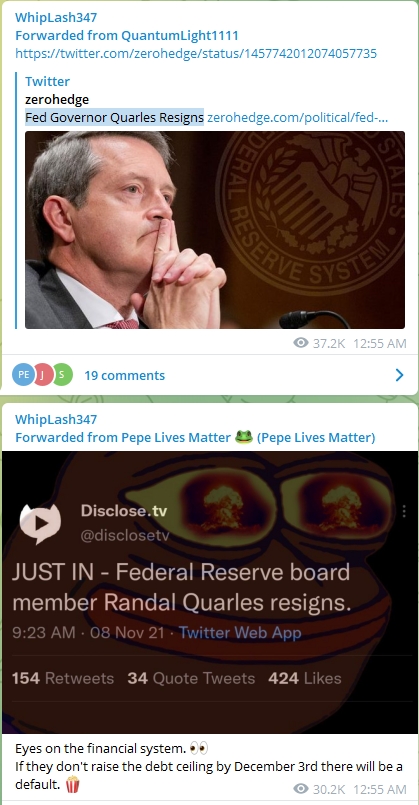419x805 pixels.
Task: Open the zerohedge.com/political article link
Action: (x=297, y=118)
